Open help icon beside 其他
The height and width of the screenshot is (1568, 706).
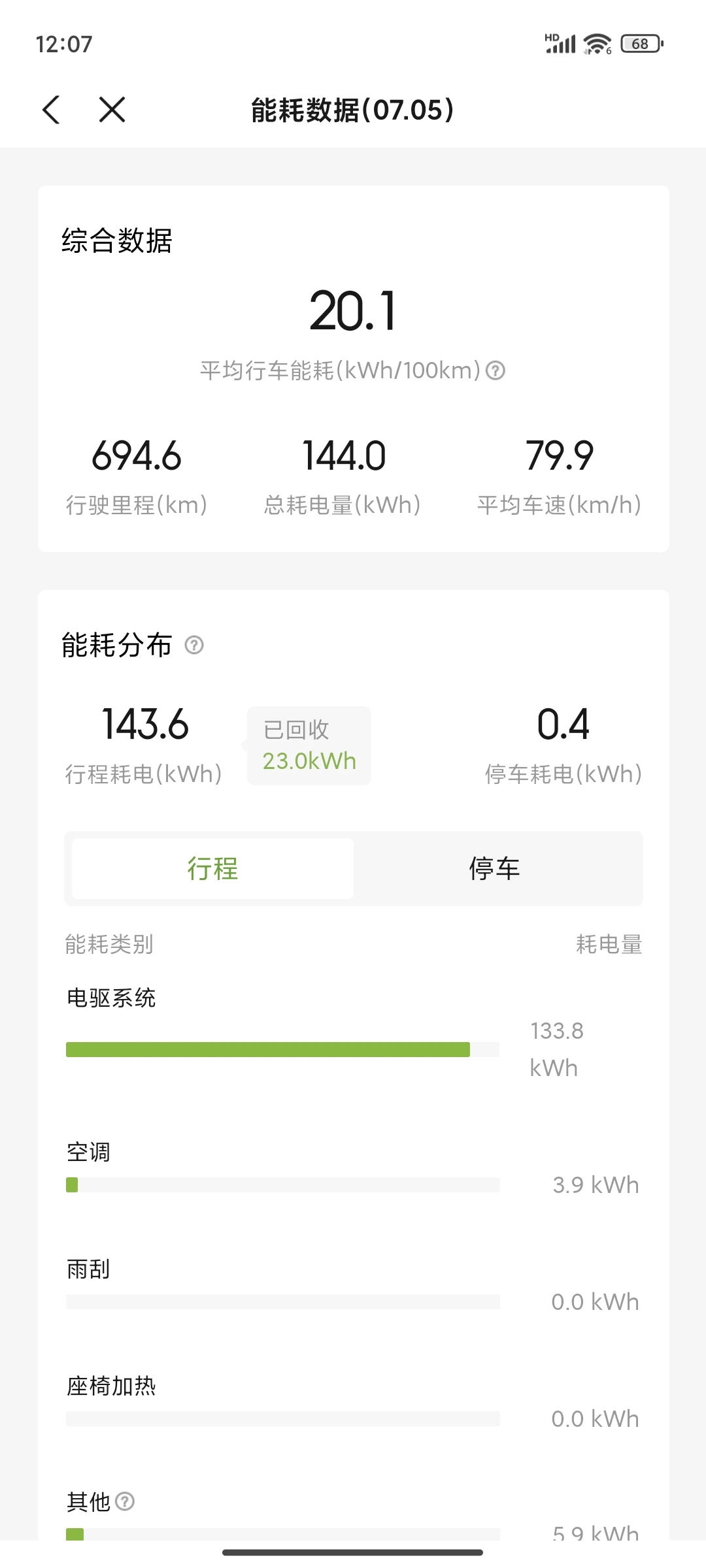point(125,1501)
